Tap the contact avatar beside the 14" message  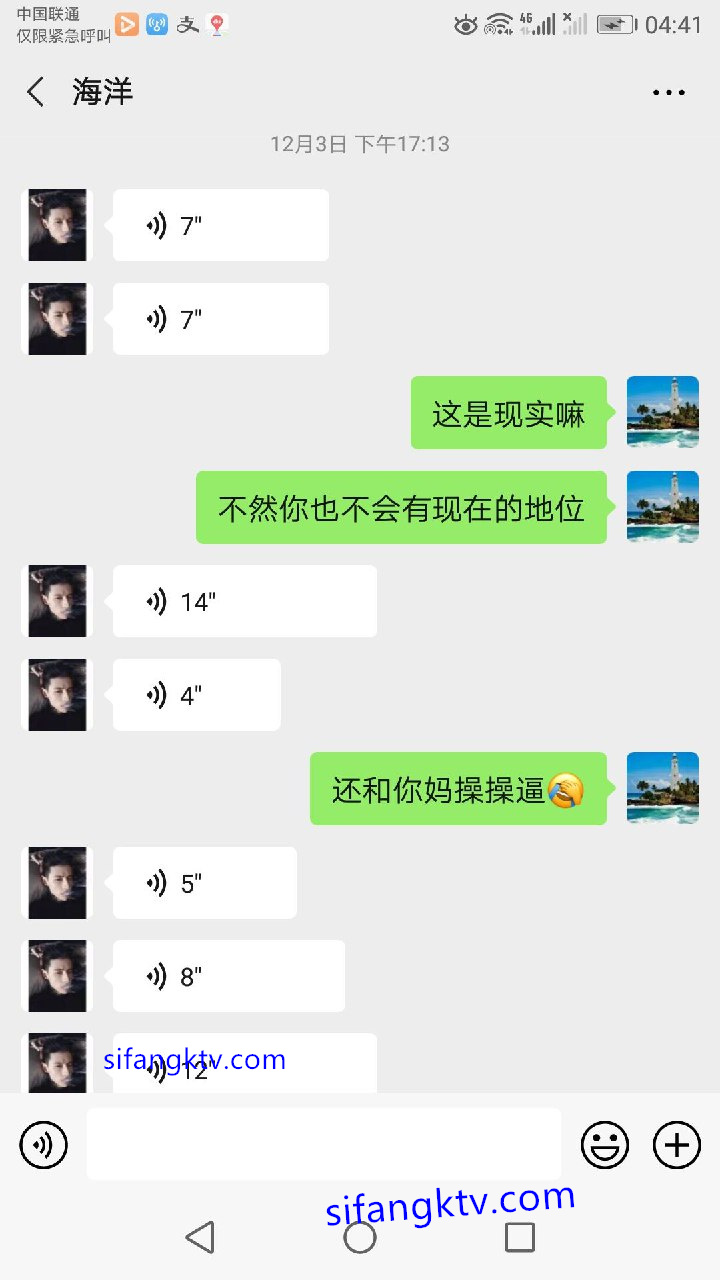(x=57, y=601)
